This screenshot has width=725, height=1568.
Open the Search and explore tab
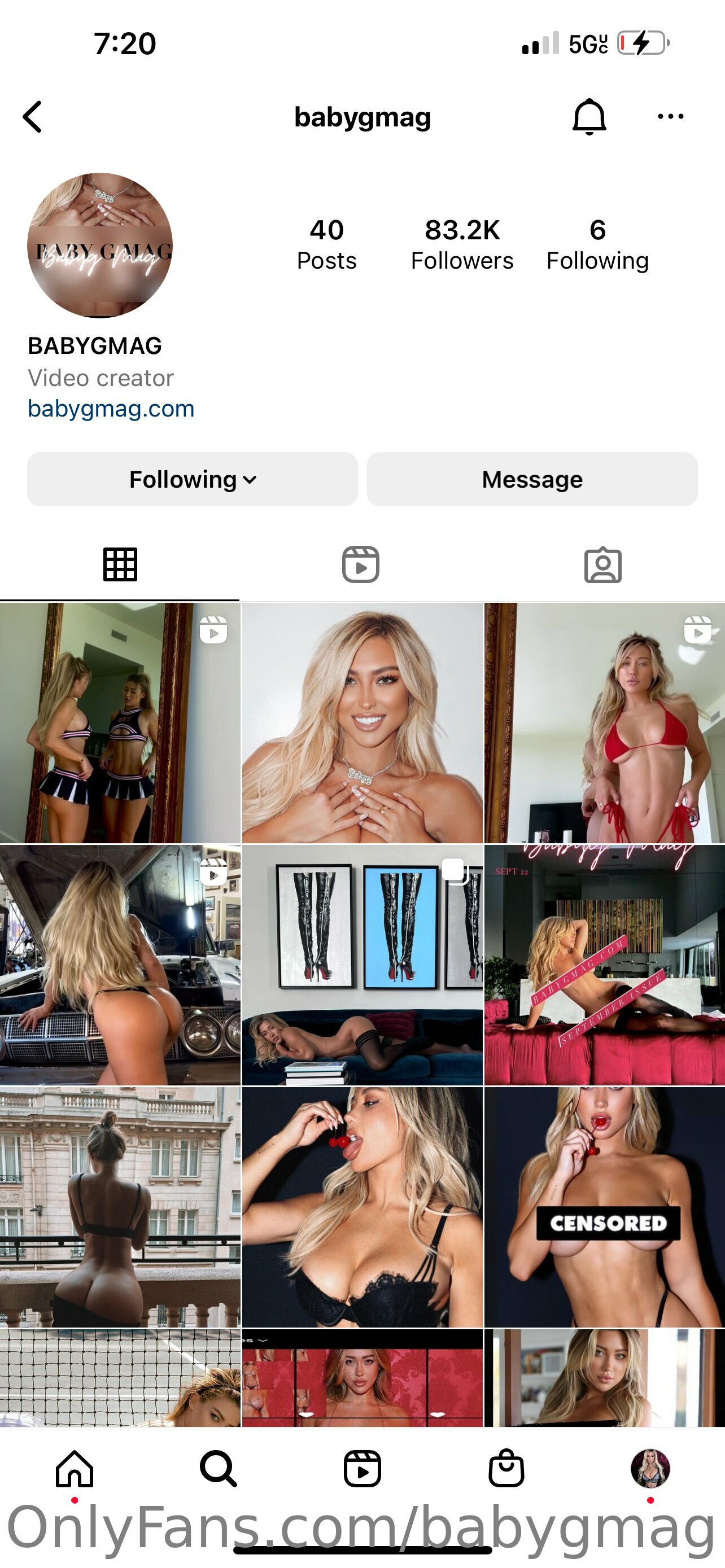218,1468
